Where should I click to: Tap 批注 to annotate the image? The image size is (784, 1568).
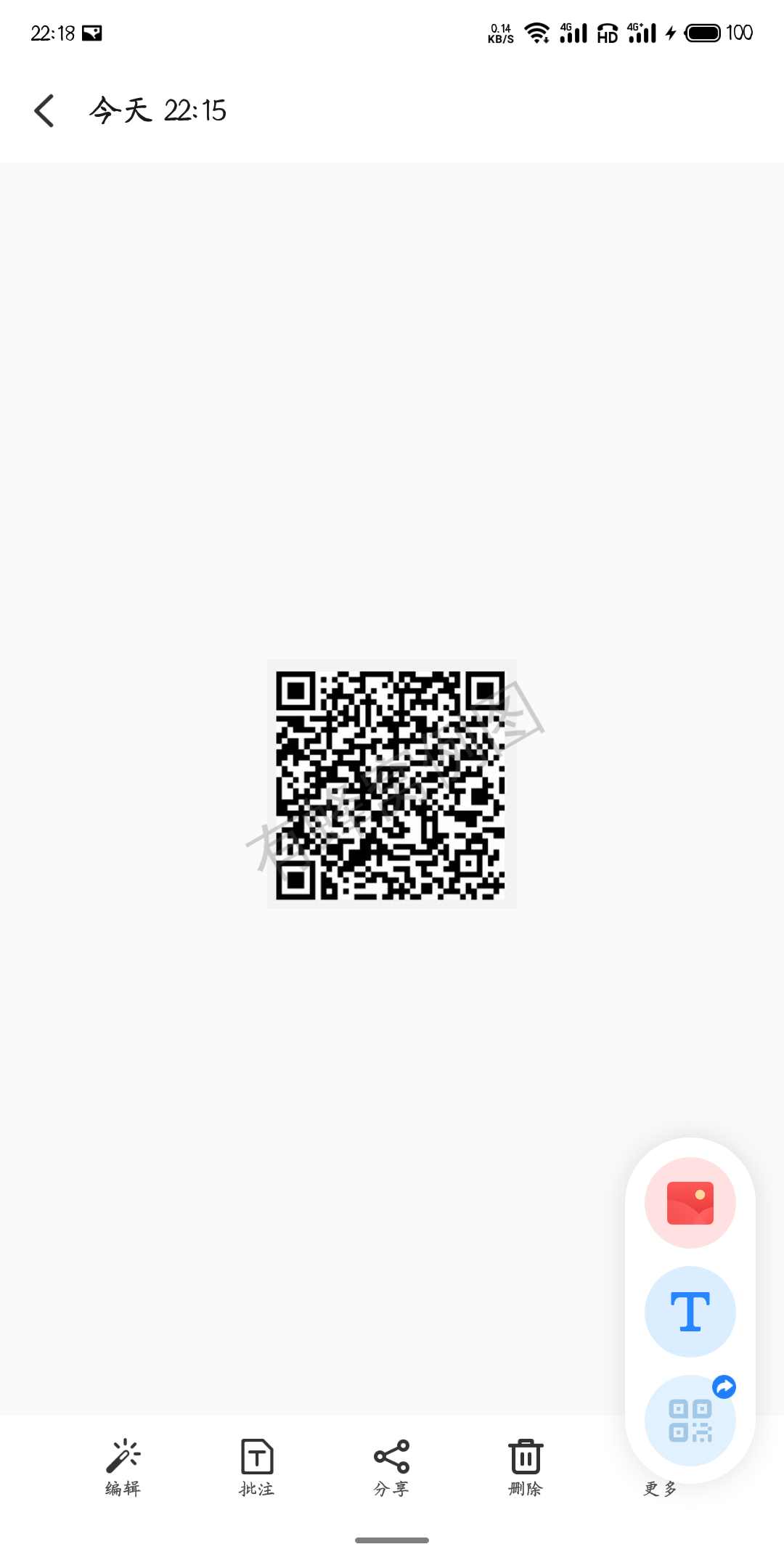[257, 1467]
